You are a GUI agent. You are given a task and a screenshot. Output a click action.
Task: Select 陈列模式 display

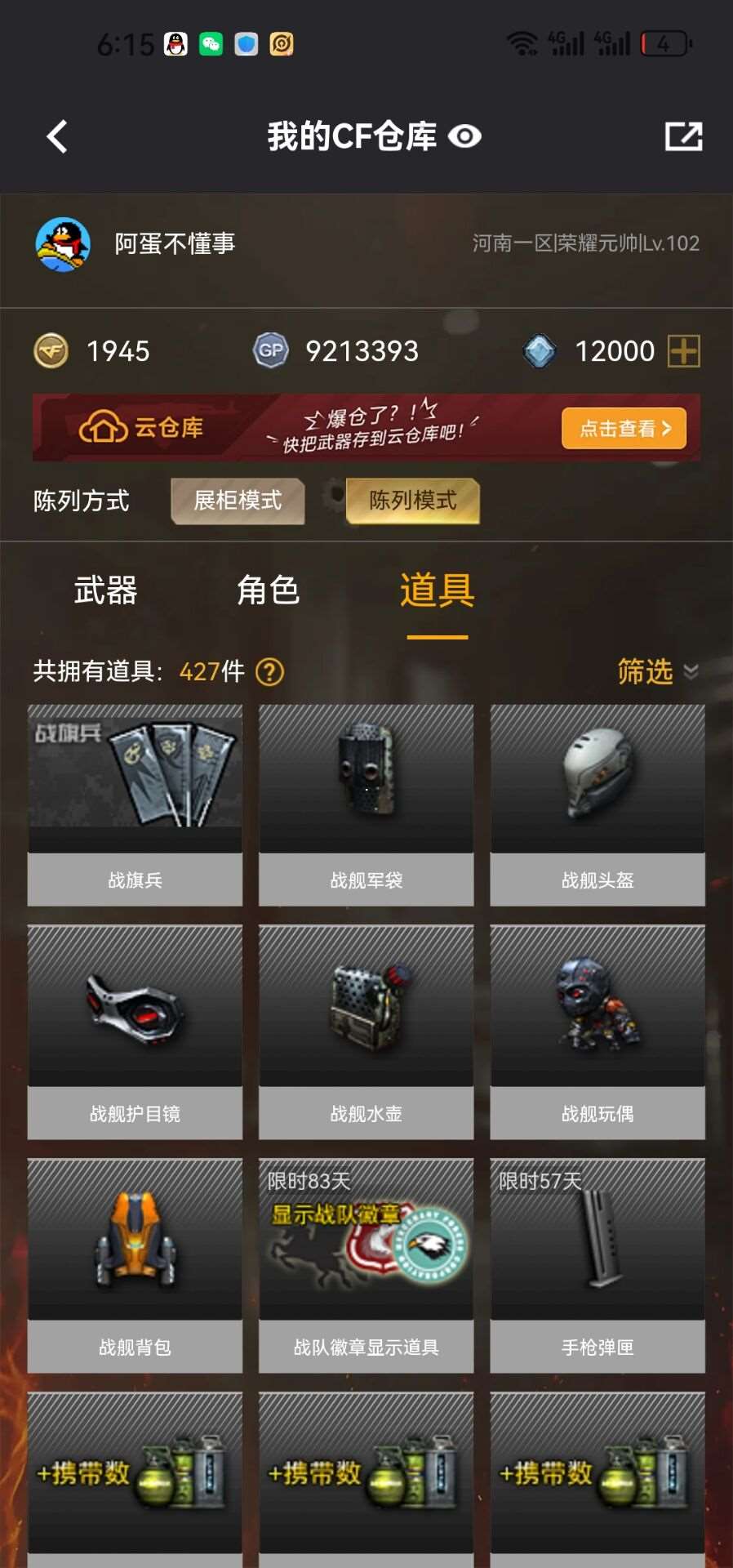[x=412, y=500]
